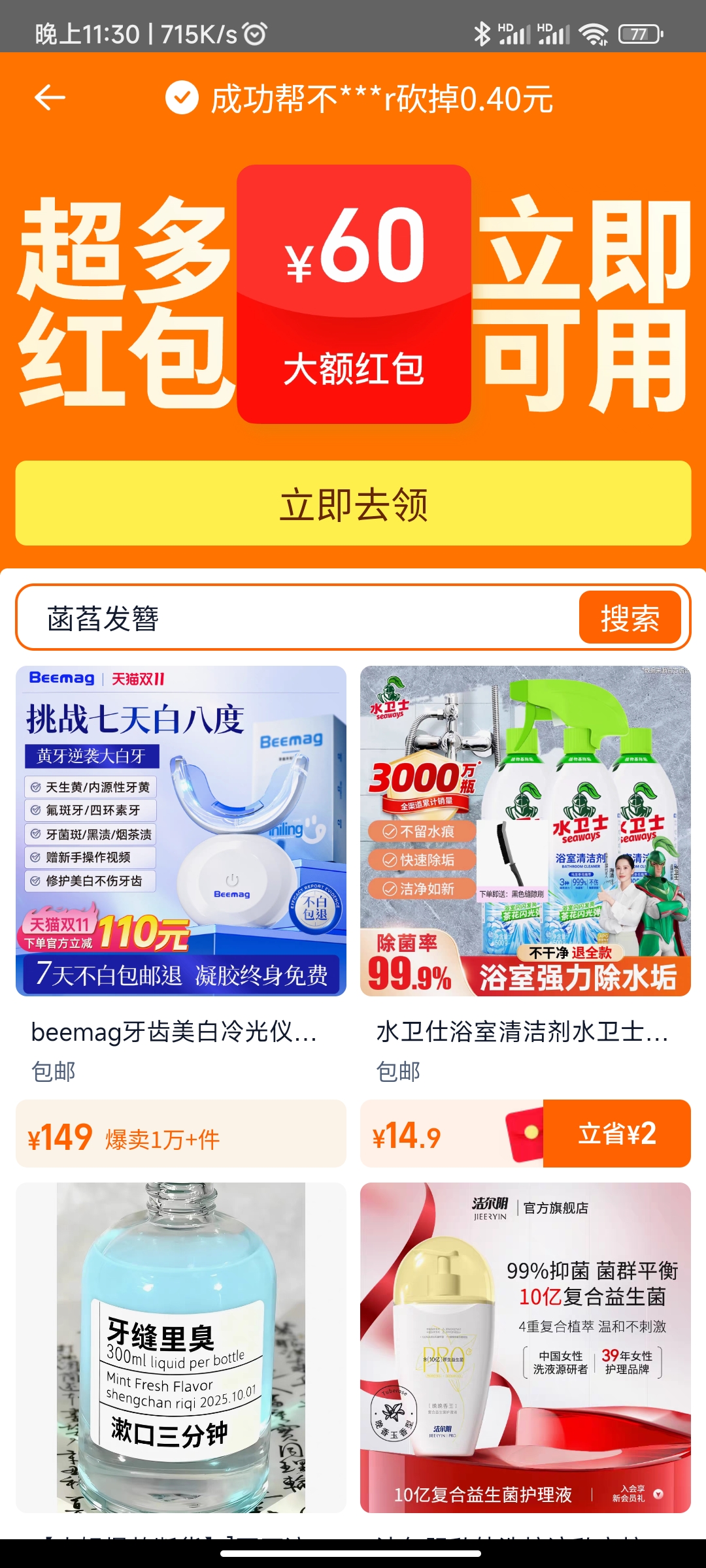Tap the 立即去领 yellow button
Viewport: 706px width, 1568px height.
pos(353,503)
